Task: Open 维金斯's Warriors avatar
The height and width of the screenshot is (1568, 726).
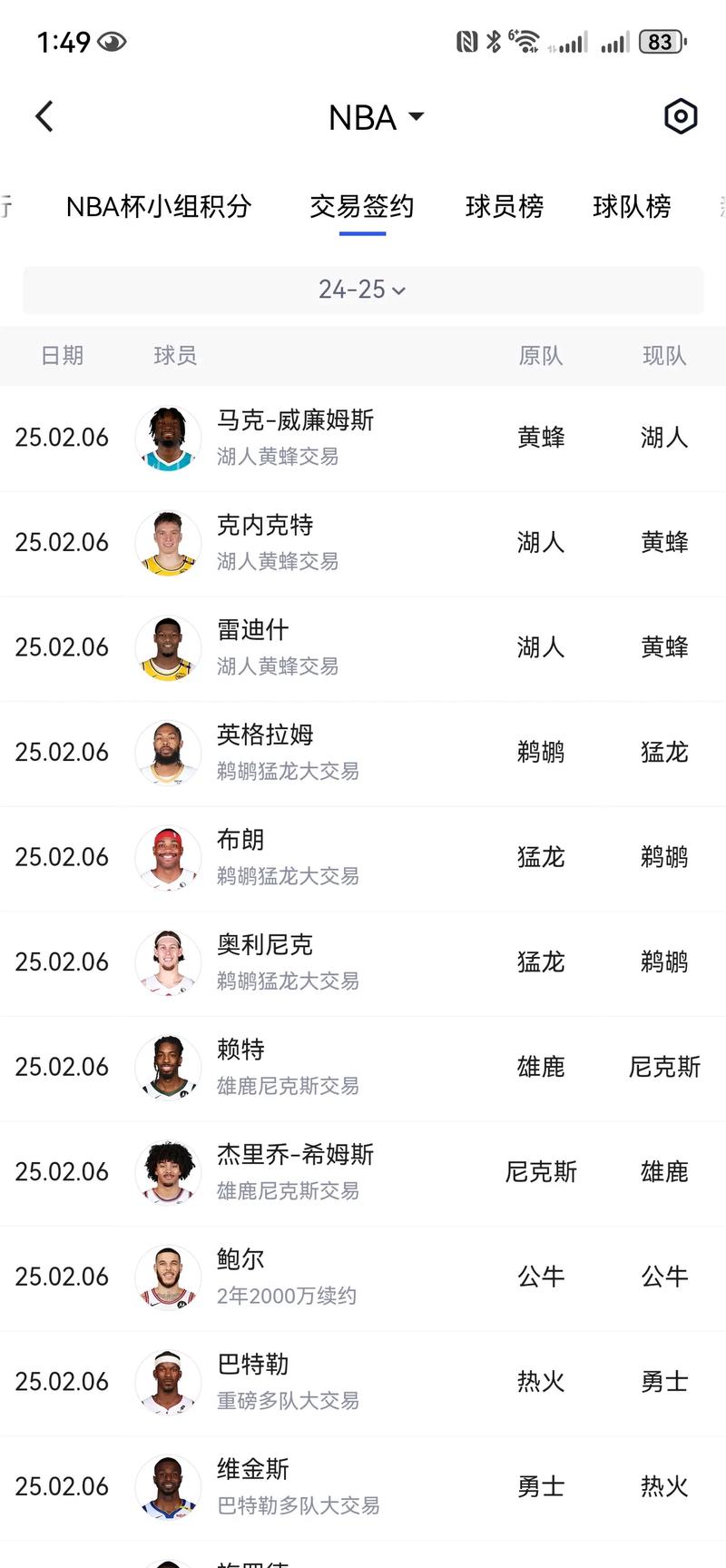Action: [168, 1486]
